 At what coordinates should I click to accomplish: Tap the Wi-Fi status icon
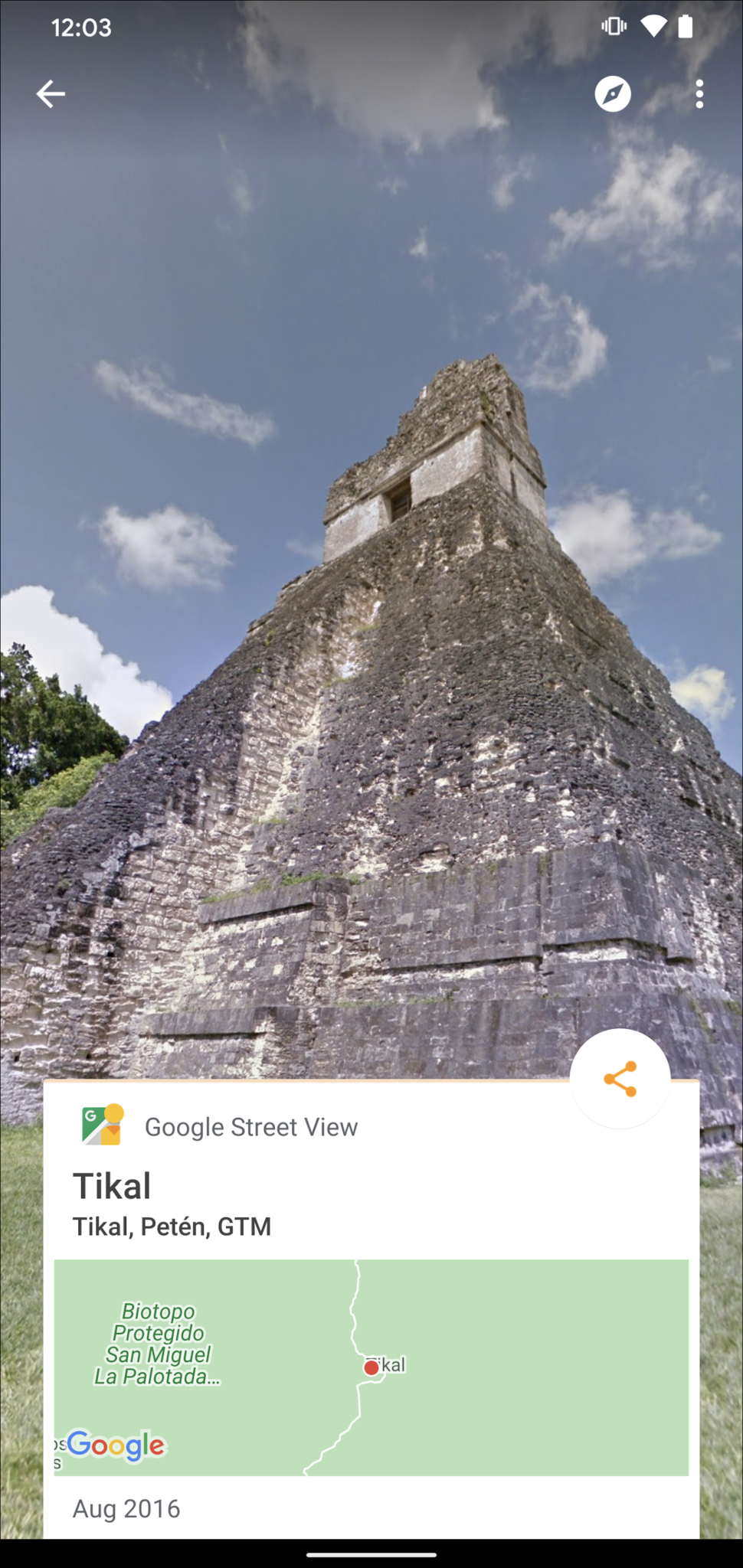pyautogui.click(x=653, y=25)
